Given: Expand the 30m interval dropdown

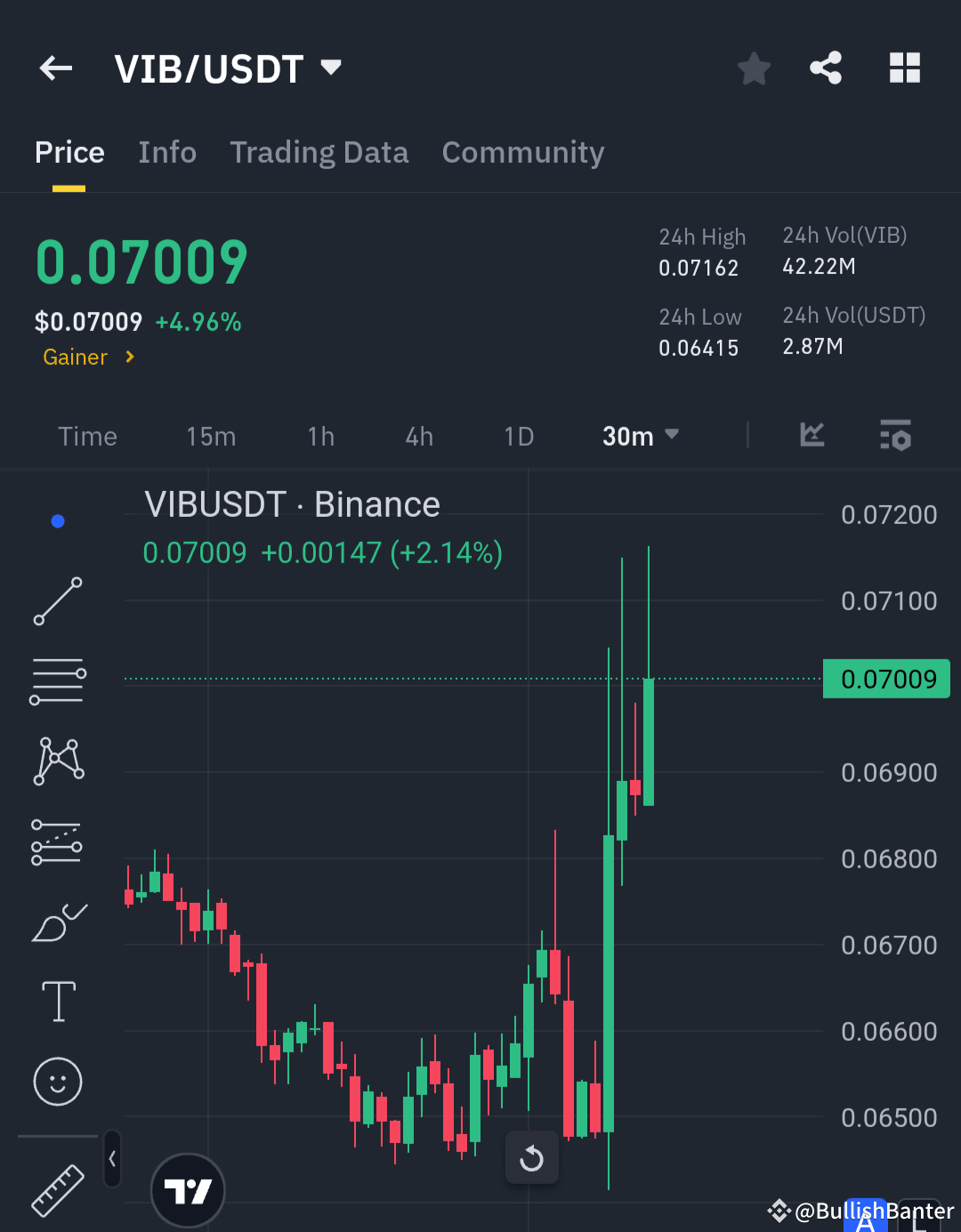Looking at the screenshot, I should pos(641,436).
